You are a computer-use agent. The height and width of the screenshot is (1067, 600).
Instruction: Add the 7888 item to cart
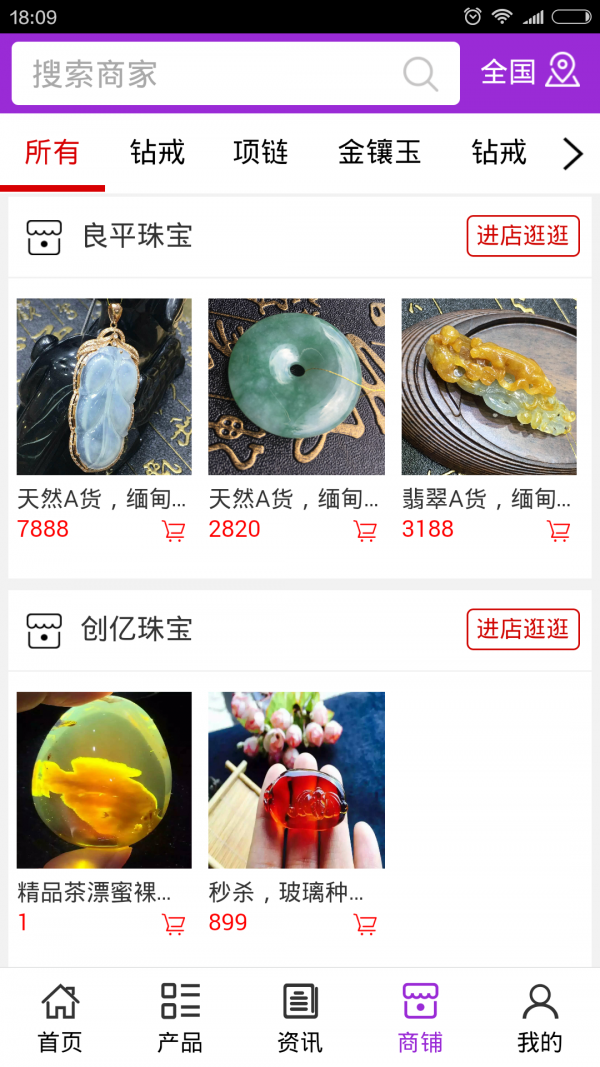pyautogui.click(x=174, y=531)
